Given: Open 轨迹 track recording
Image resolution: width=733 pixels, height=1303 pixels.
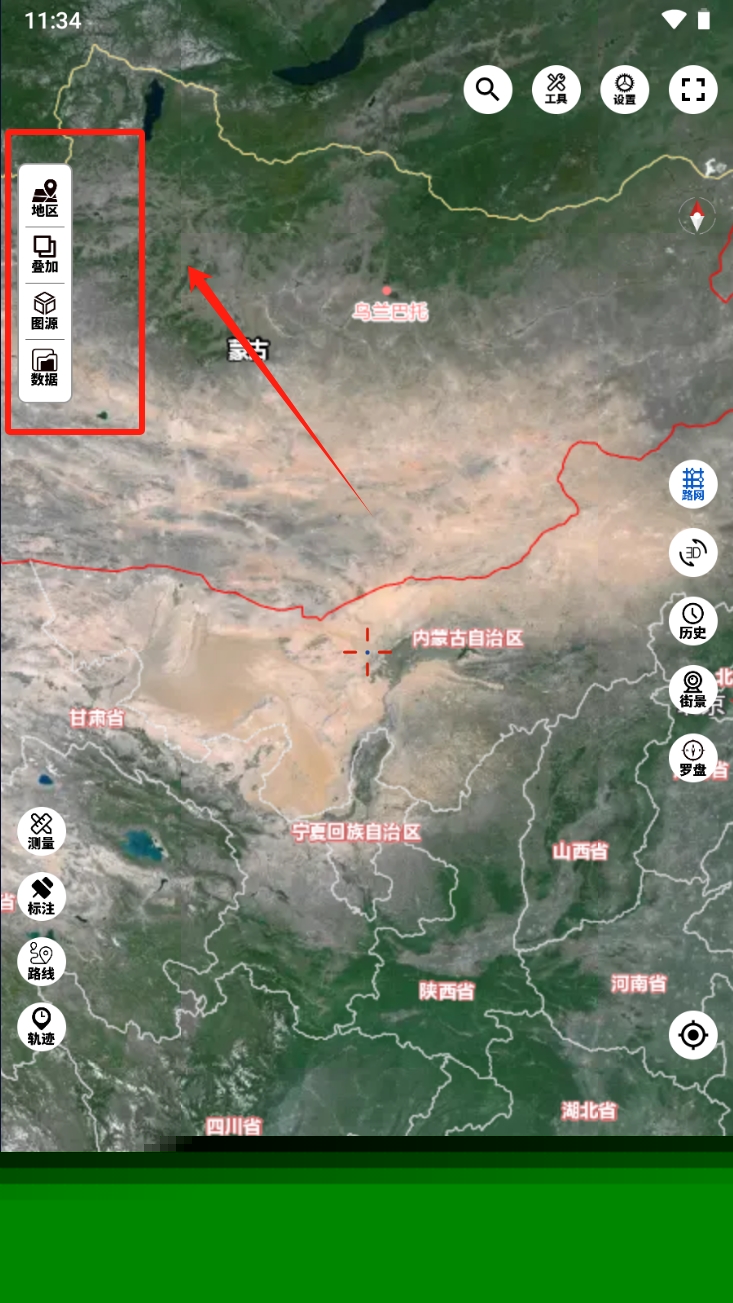Looking at the screenshot, I should [x=41, y=1027].
